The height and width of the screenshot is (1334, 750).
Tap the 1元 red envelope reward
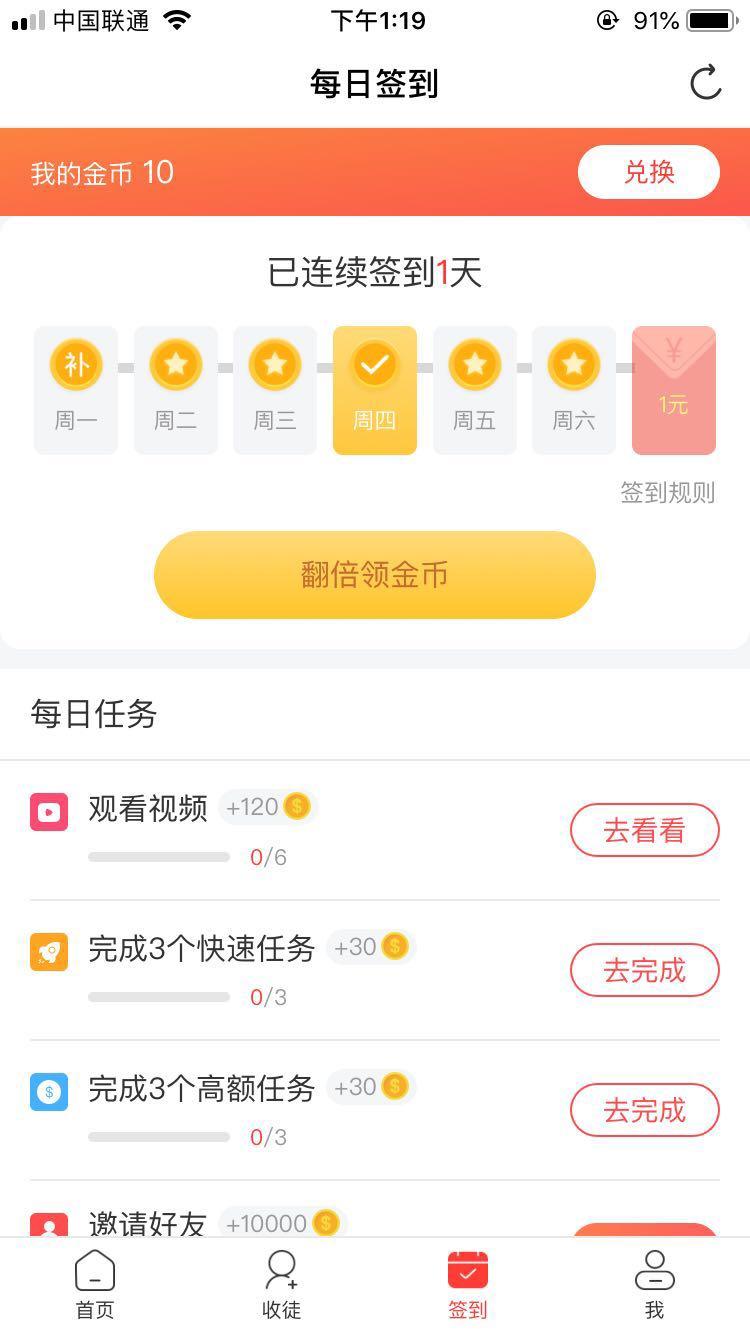tap(674, 390)
